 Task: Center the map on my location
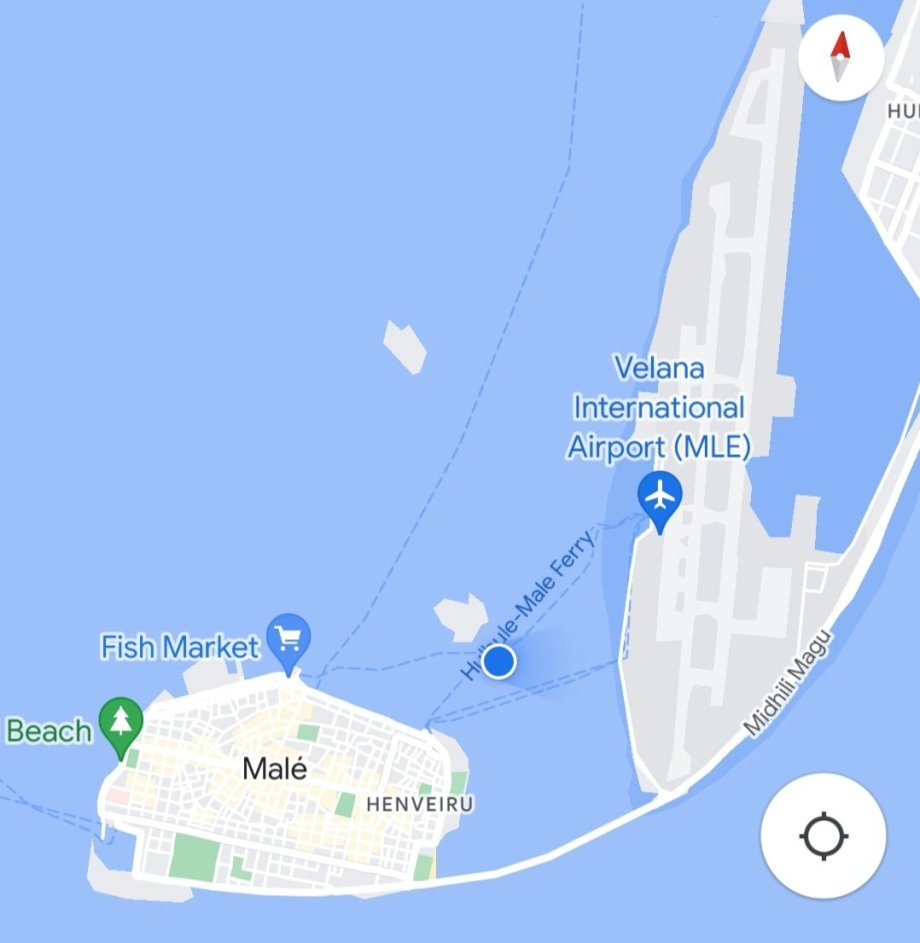tap(822, 836)
